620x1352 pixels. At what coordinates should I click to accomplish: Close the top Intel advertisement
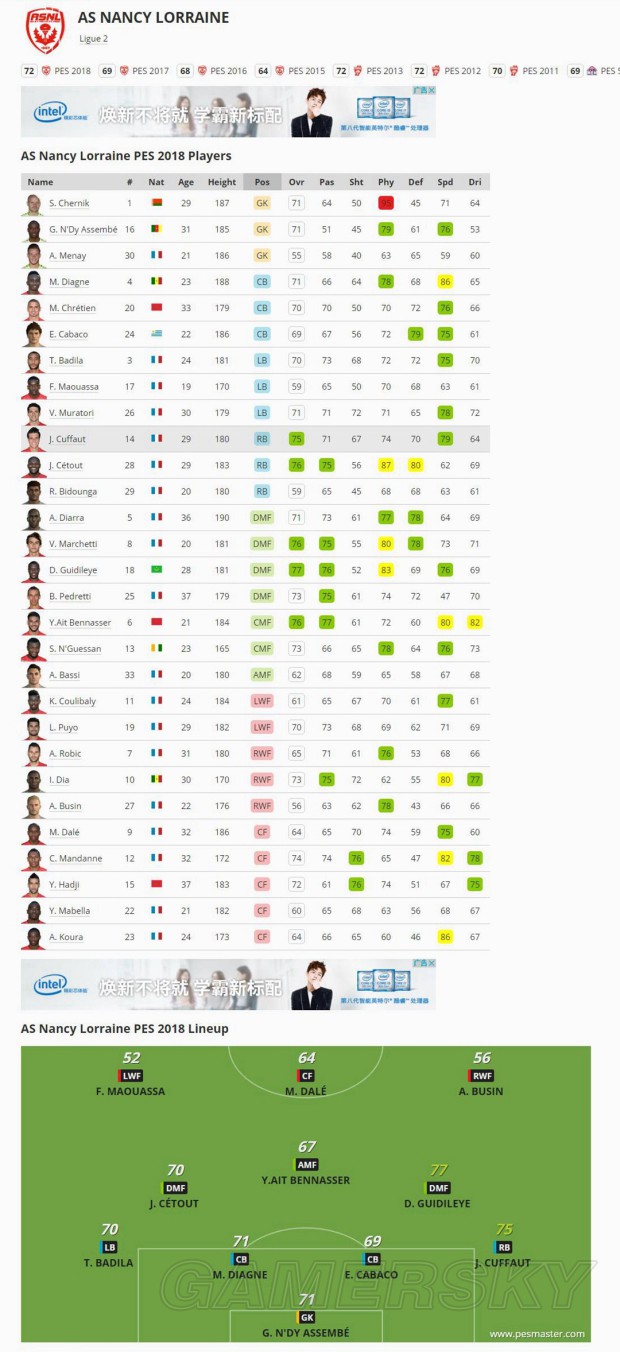pyautogui.click(x=430, y=90)
